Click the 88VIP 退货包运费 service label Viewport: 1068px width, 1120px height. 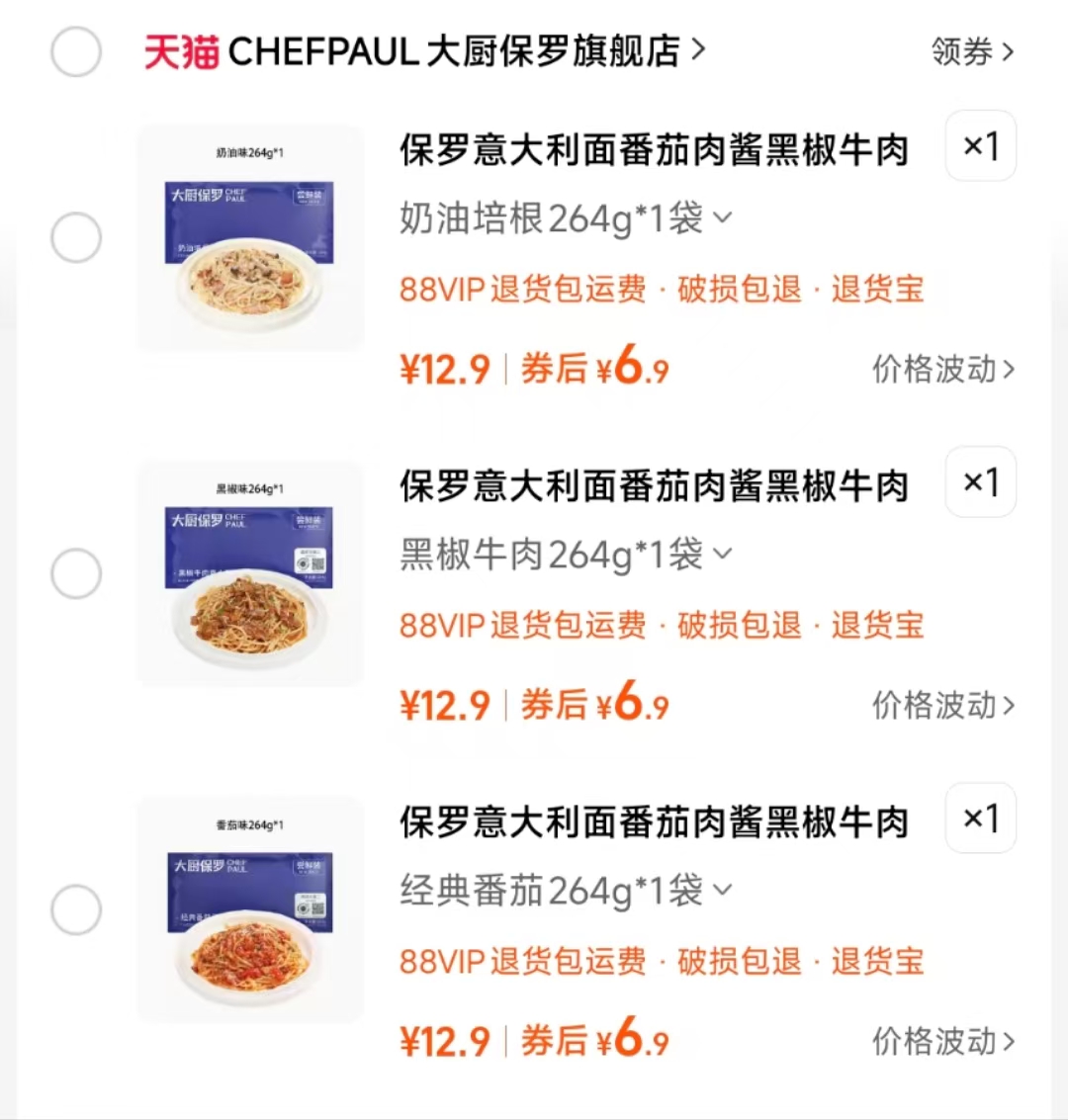[x=514, y=290]
